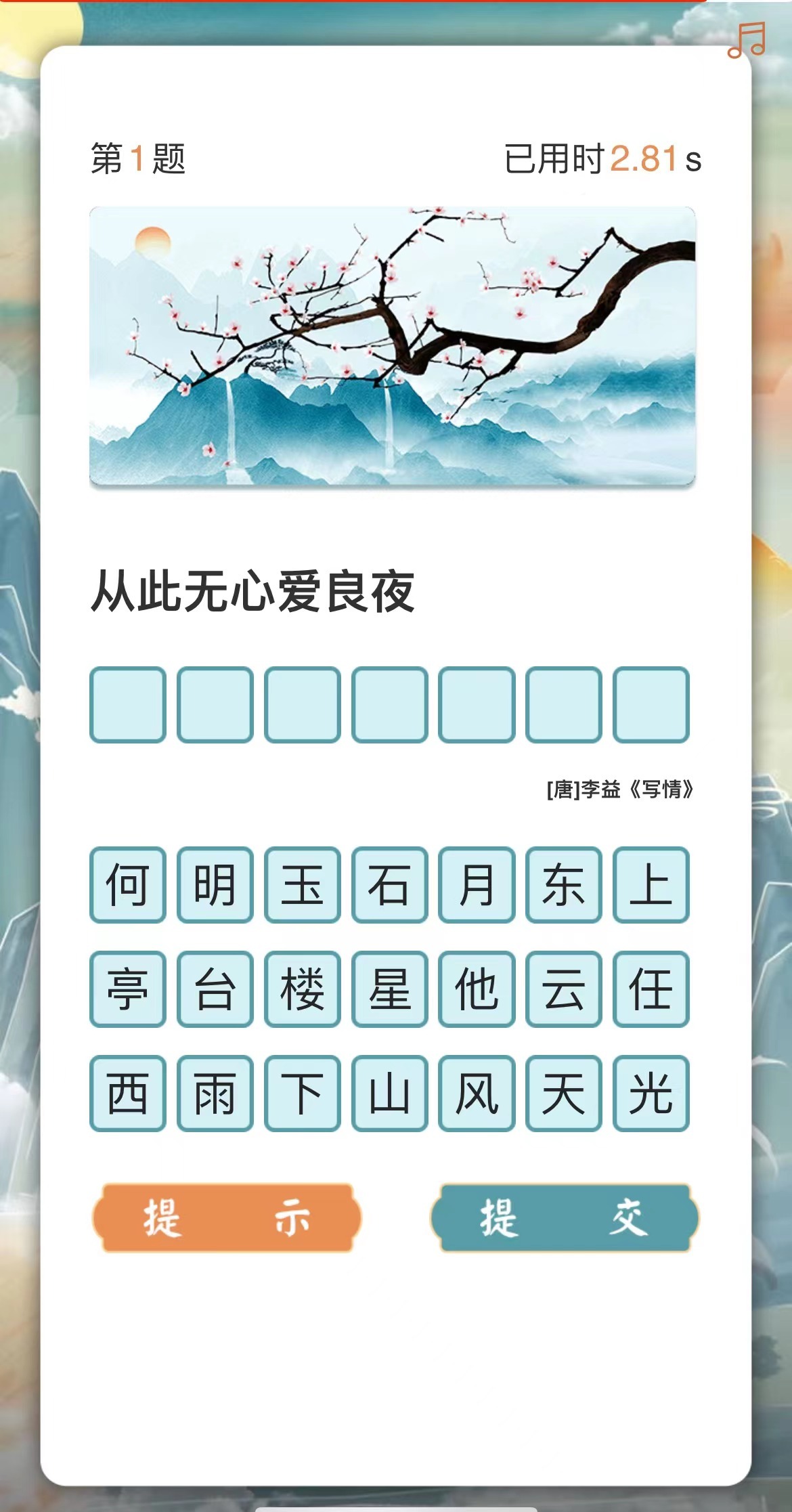Screen dimensions: 792x1512
Task: Submit the answer with 提交
Action: click(564, 1217)
